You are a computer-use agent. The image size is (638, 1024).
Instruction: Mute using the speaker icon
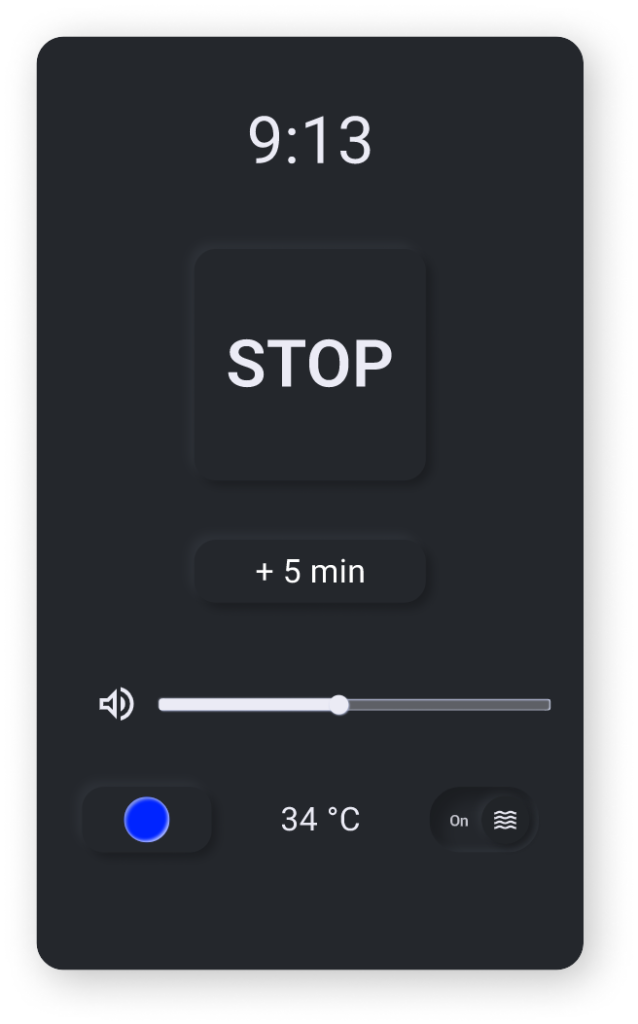[117, 704]
